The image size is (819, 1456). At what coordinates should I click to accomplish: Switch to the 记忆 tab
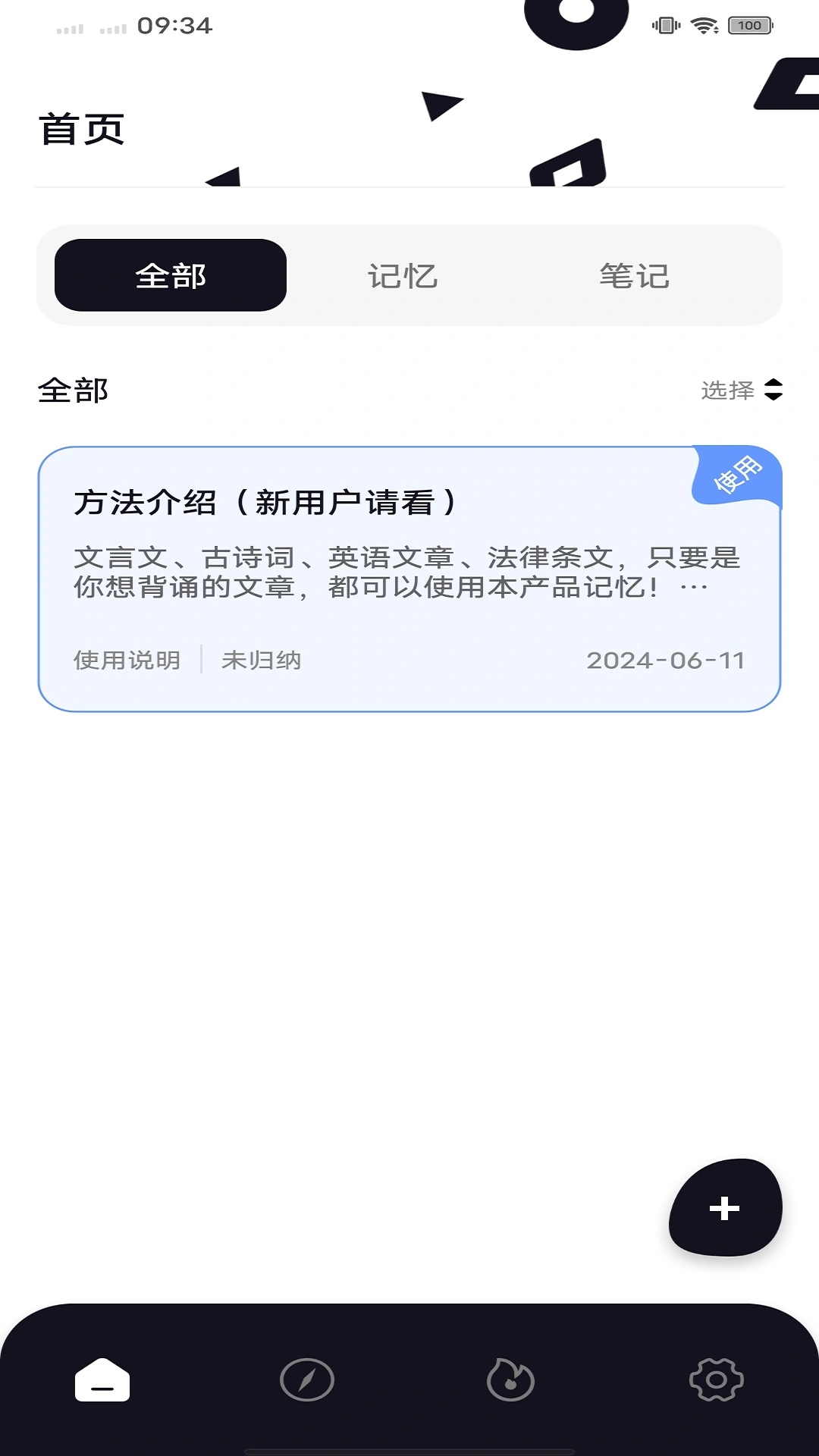403,276
